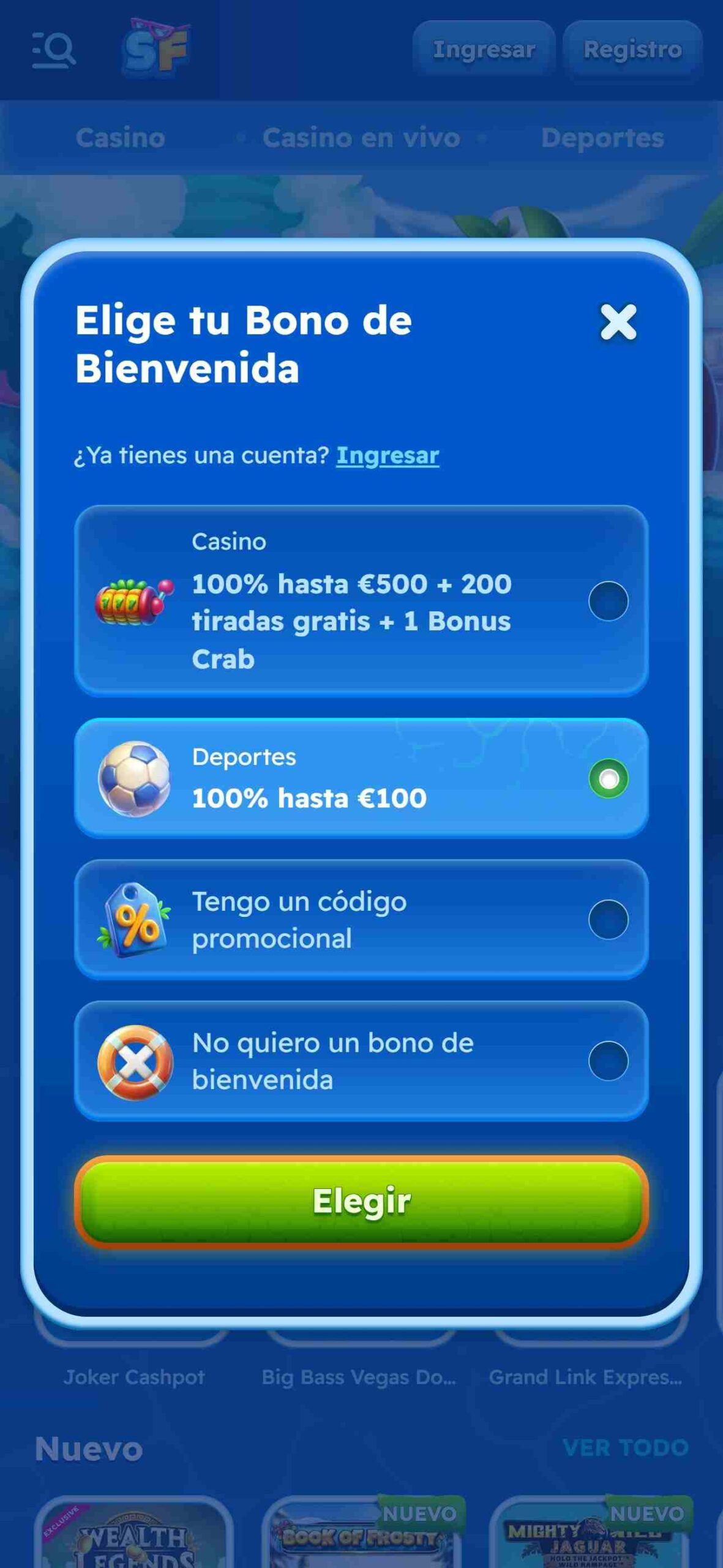Confirm selection with the Elegir button
The image size is (723, 1568).
361,1201
